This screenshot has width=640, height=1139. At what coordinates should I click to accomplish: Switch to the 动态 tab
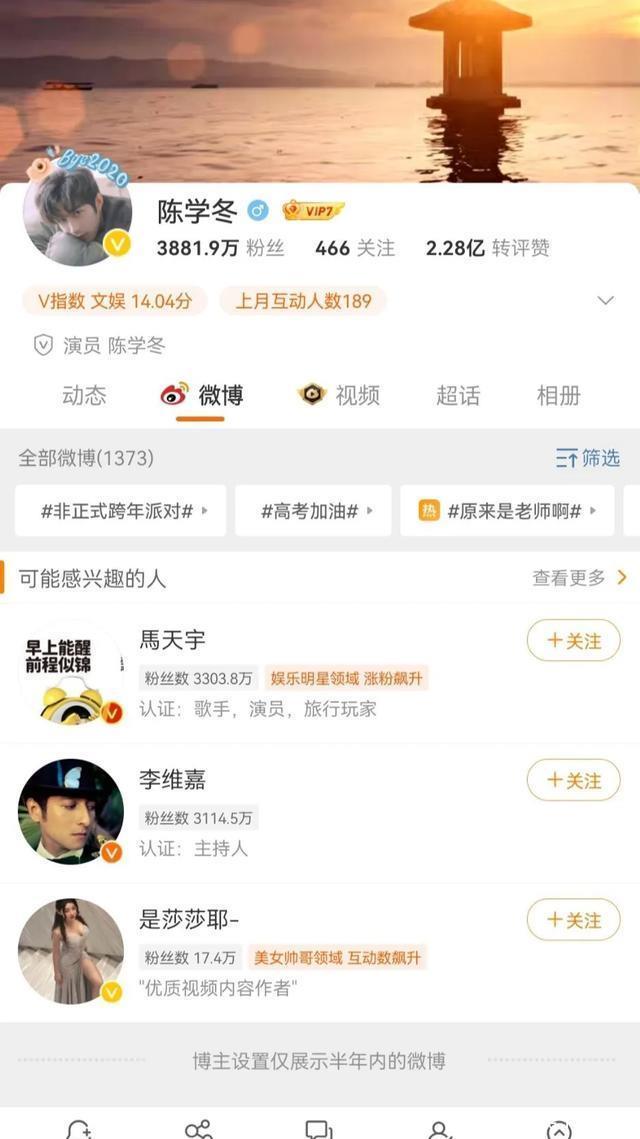click(84, 395)
